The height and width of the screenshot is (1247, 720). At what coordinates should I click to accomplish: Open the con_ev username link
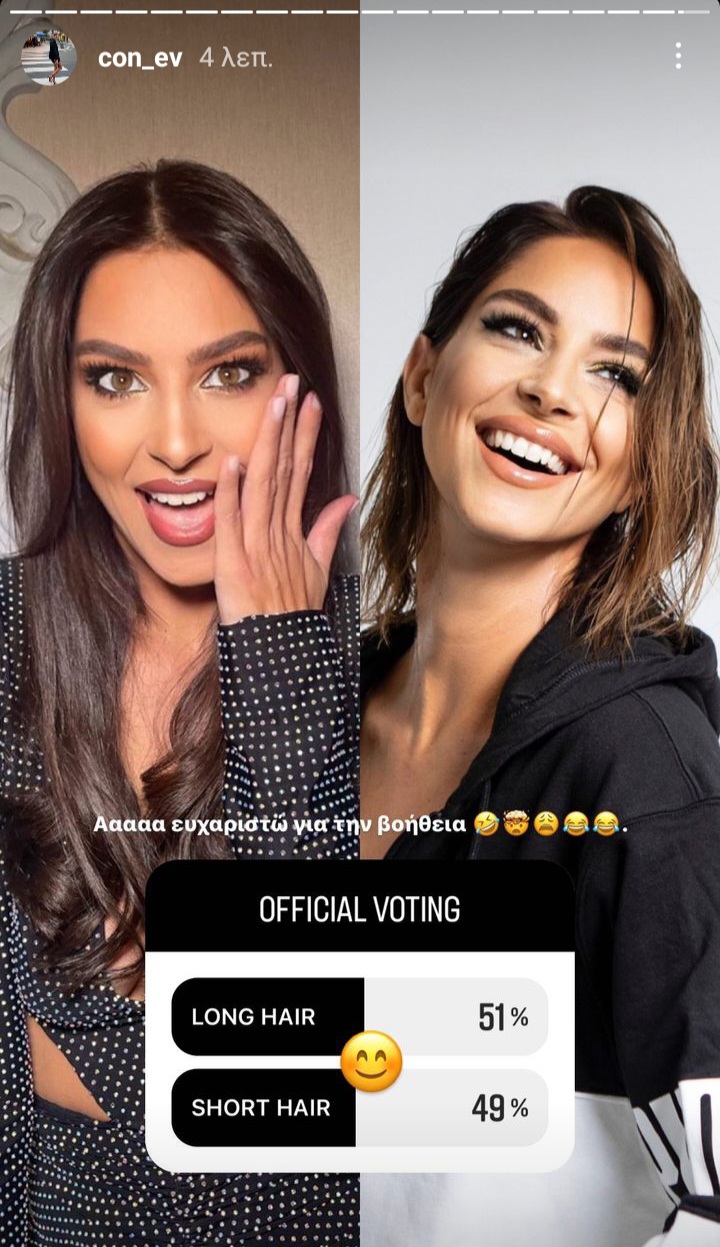pos(140,58)
